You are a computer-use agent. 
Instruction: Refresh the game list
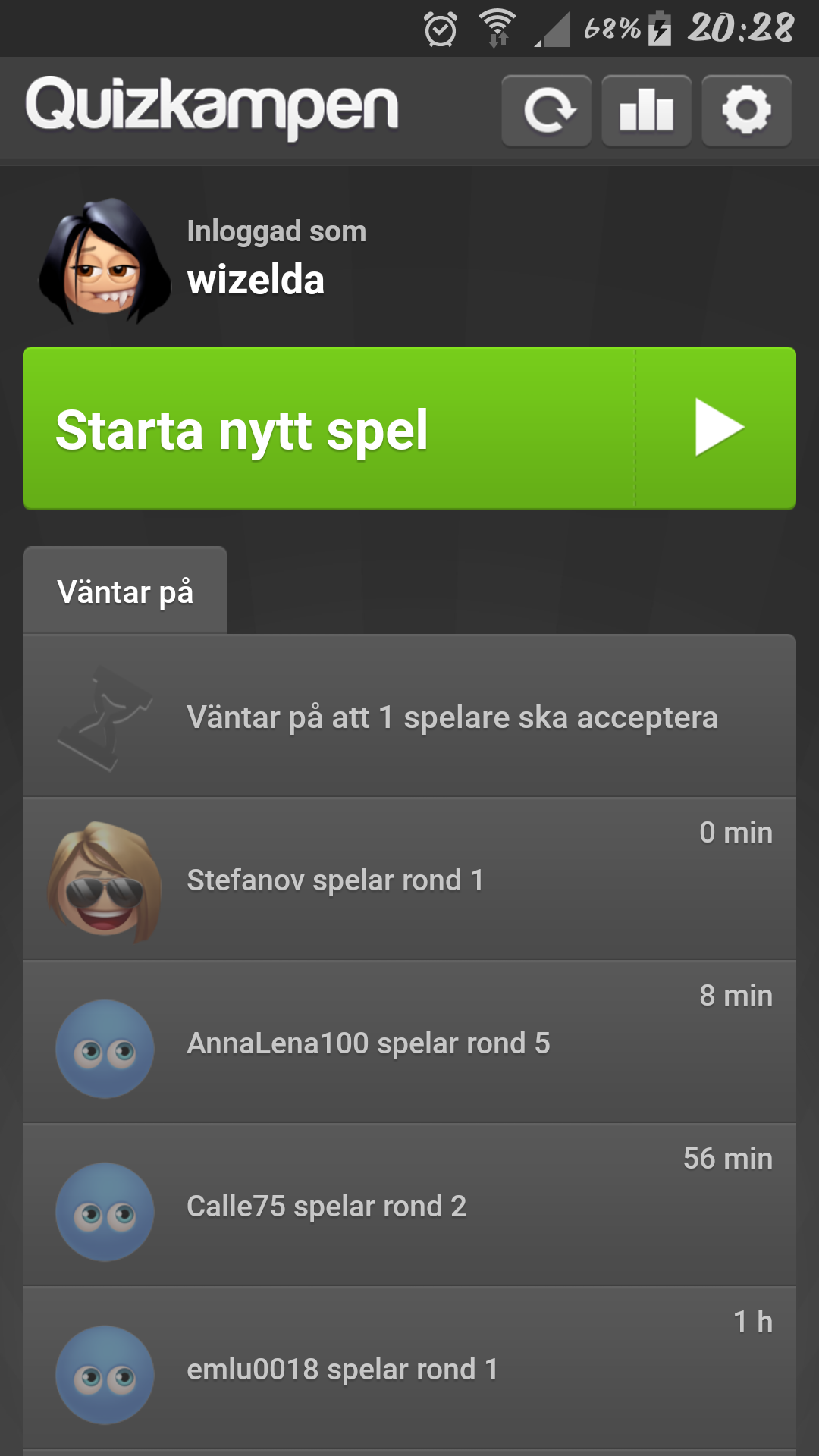(x=546, y=111)
